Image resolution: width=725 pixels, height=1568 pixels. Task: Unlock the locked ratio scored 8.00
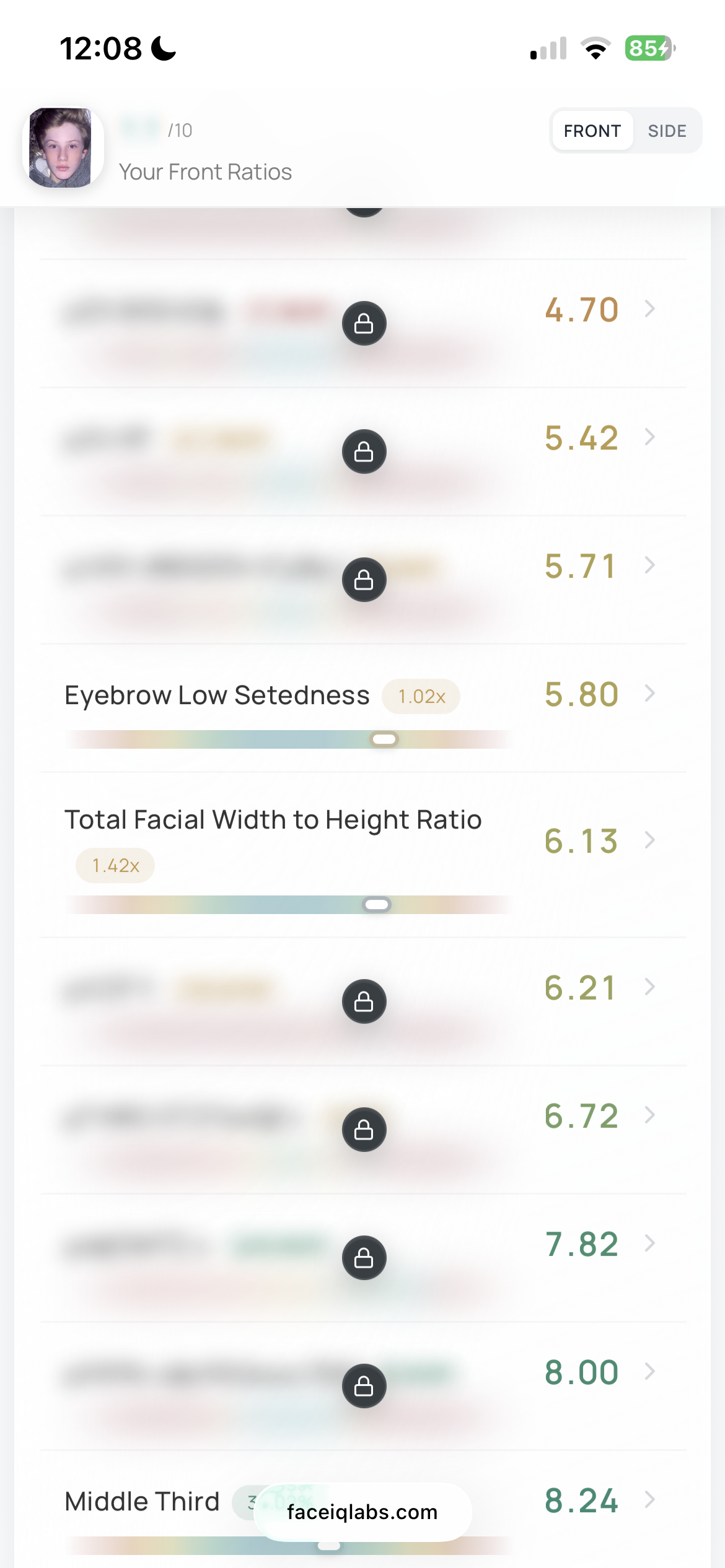pos(364,1386)
